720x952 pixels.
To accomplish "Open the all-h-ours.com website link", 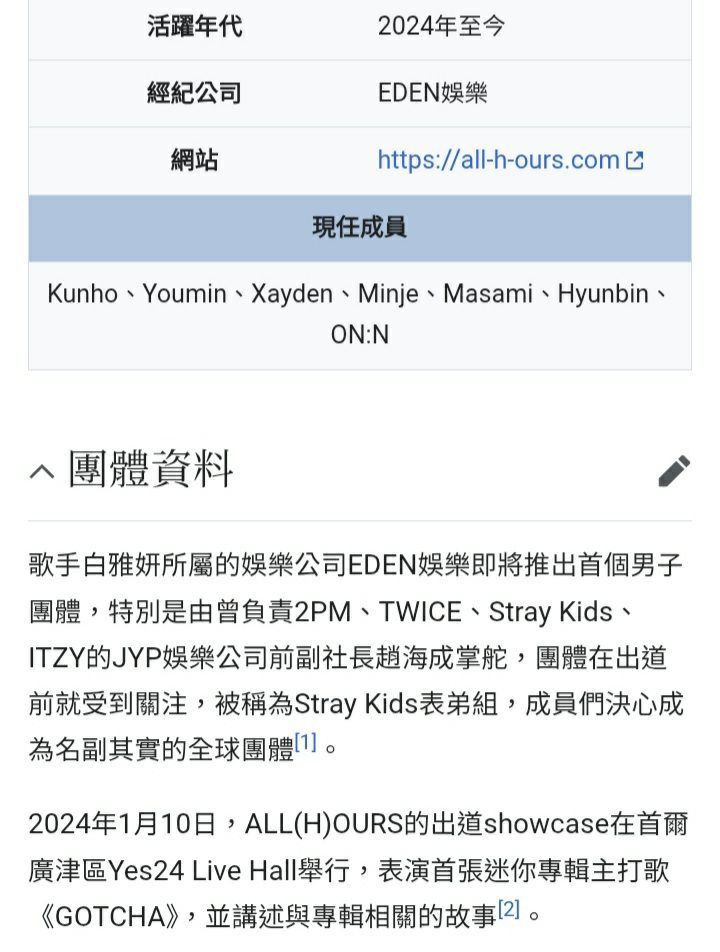I will pos(499,160).
